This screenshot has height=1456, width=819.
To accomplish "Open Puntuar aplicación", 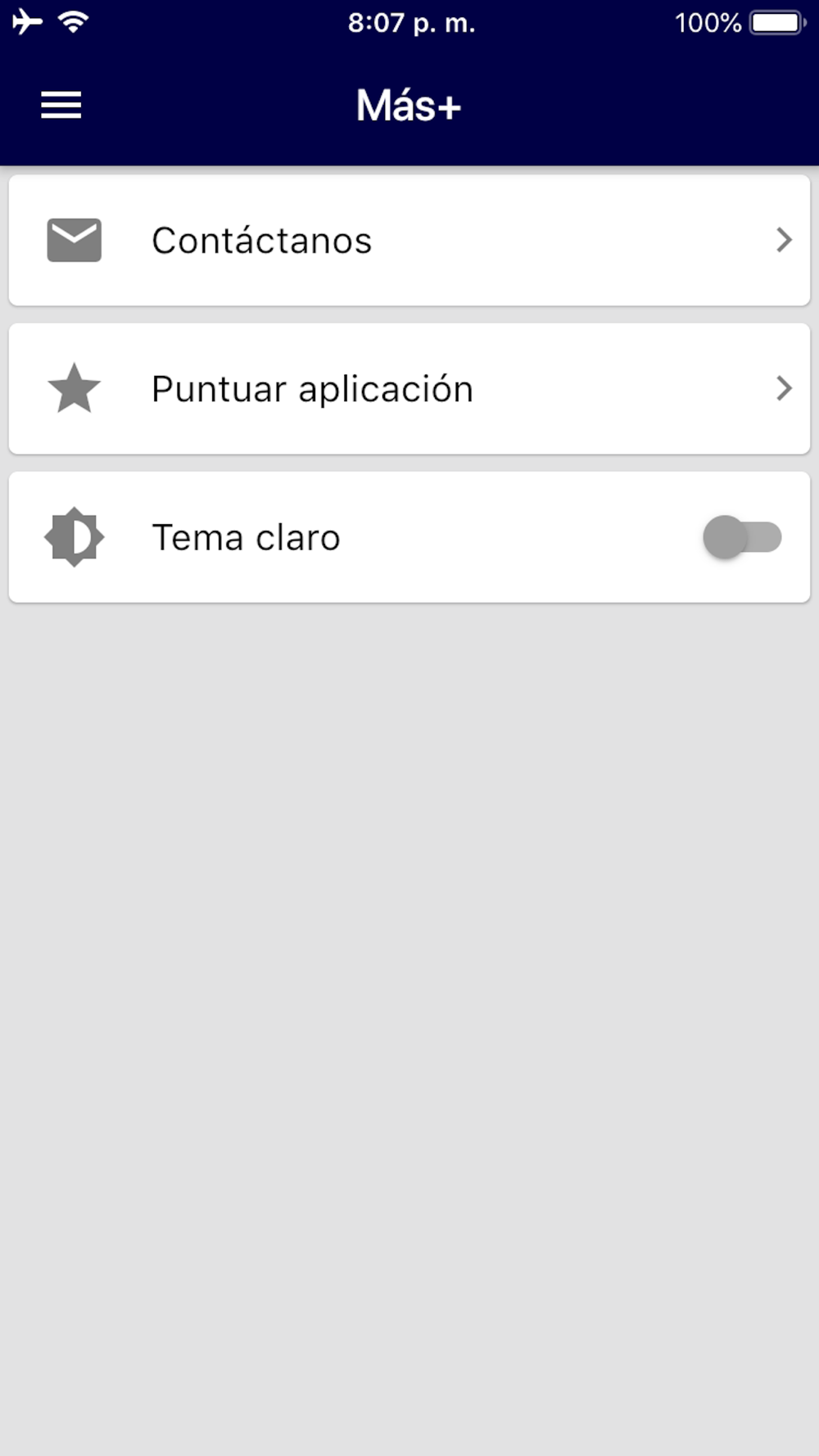I will [409, 388].
